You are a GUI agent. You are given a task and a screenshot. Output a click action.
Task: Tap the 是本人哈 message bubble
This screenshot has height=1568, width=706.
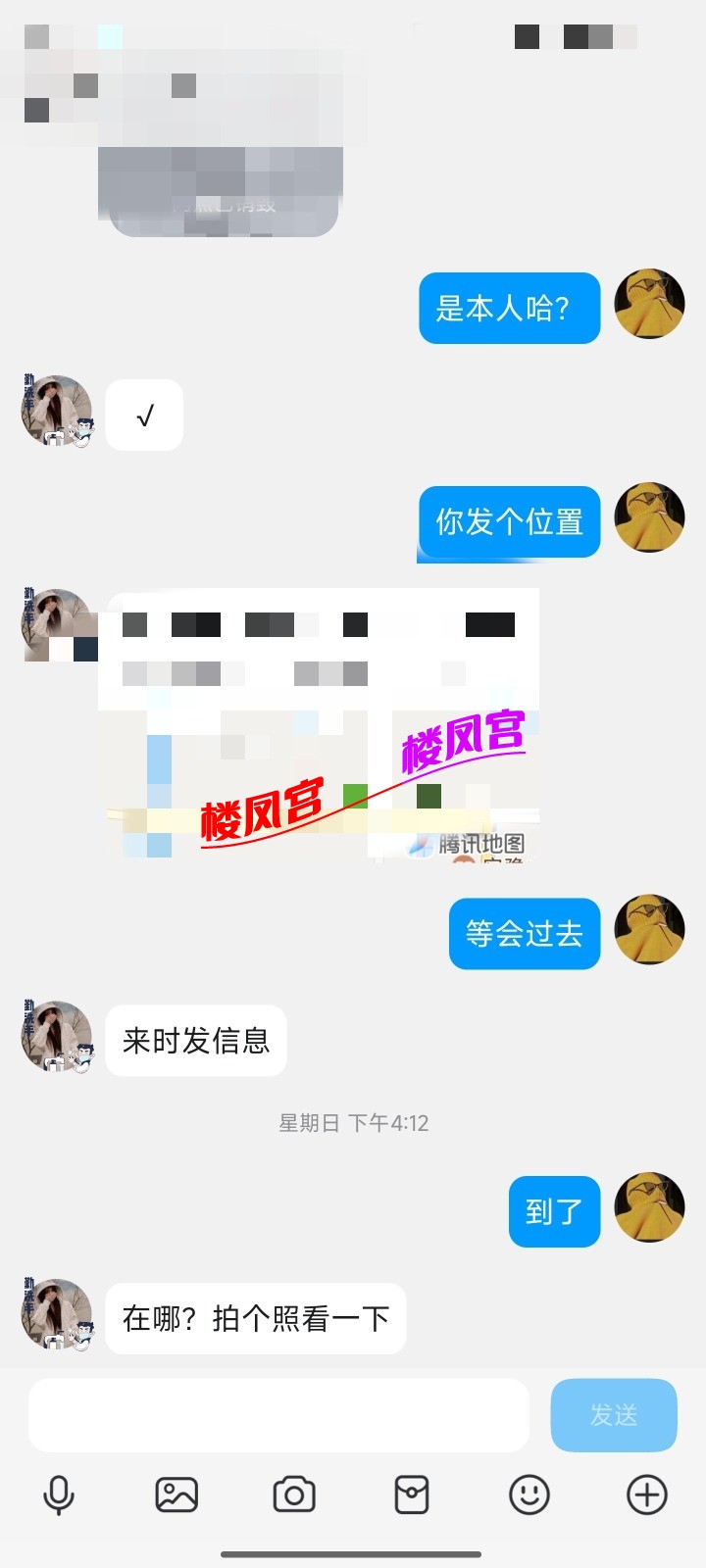pos(509,308)
